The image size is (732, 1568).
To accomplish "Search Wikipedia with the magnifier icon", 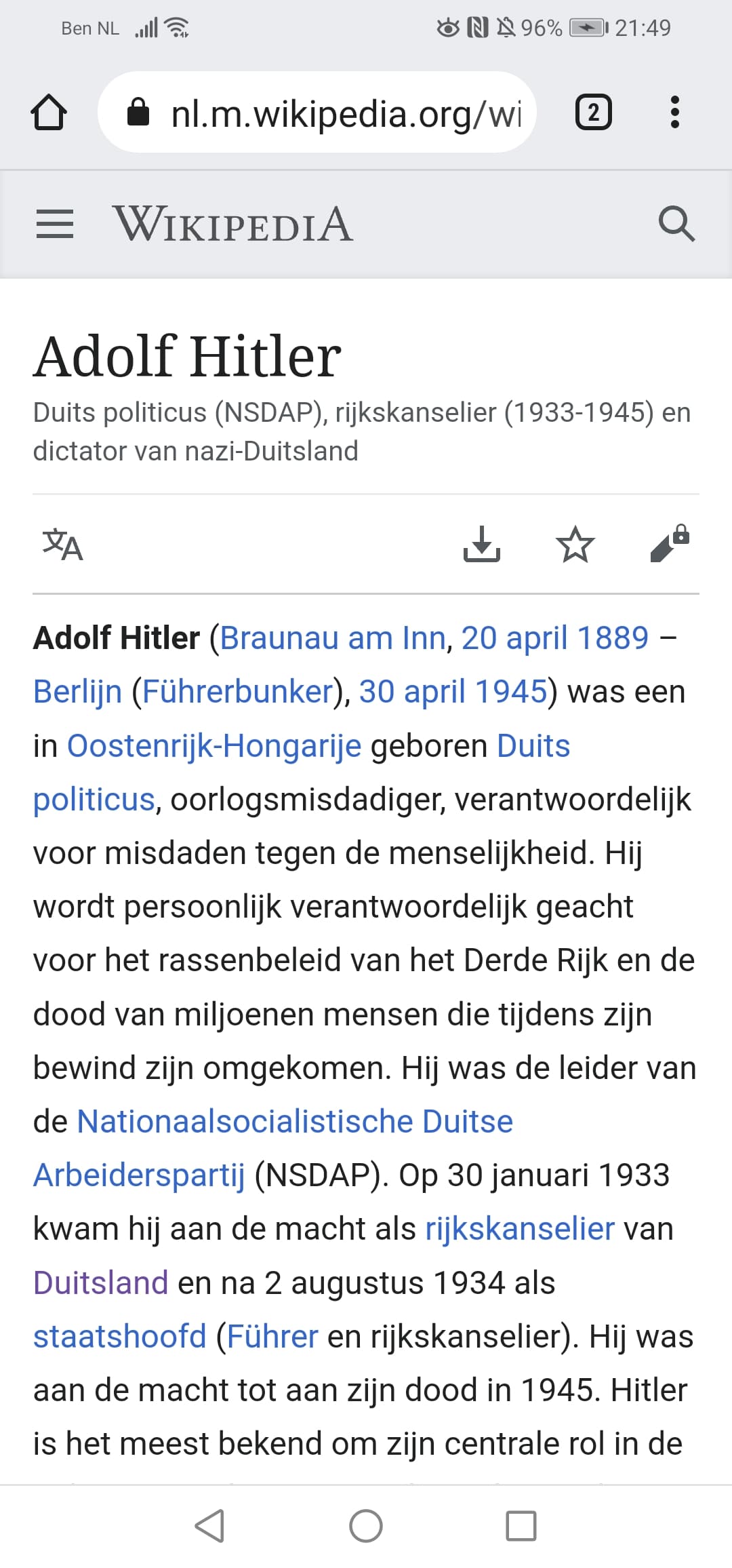I will point(676,224).
